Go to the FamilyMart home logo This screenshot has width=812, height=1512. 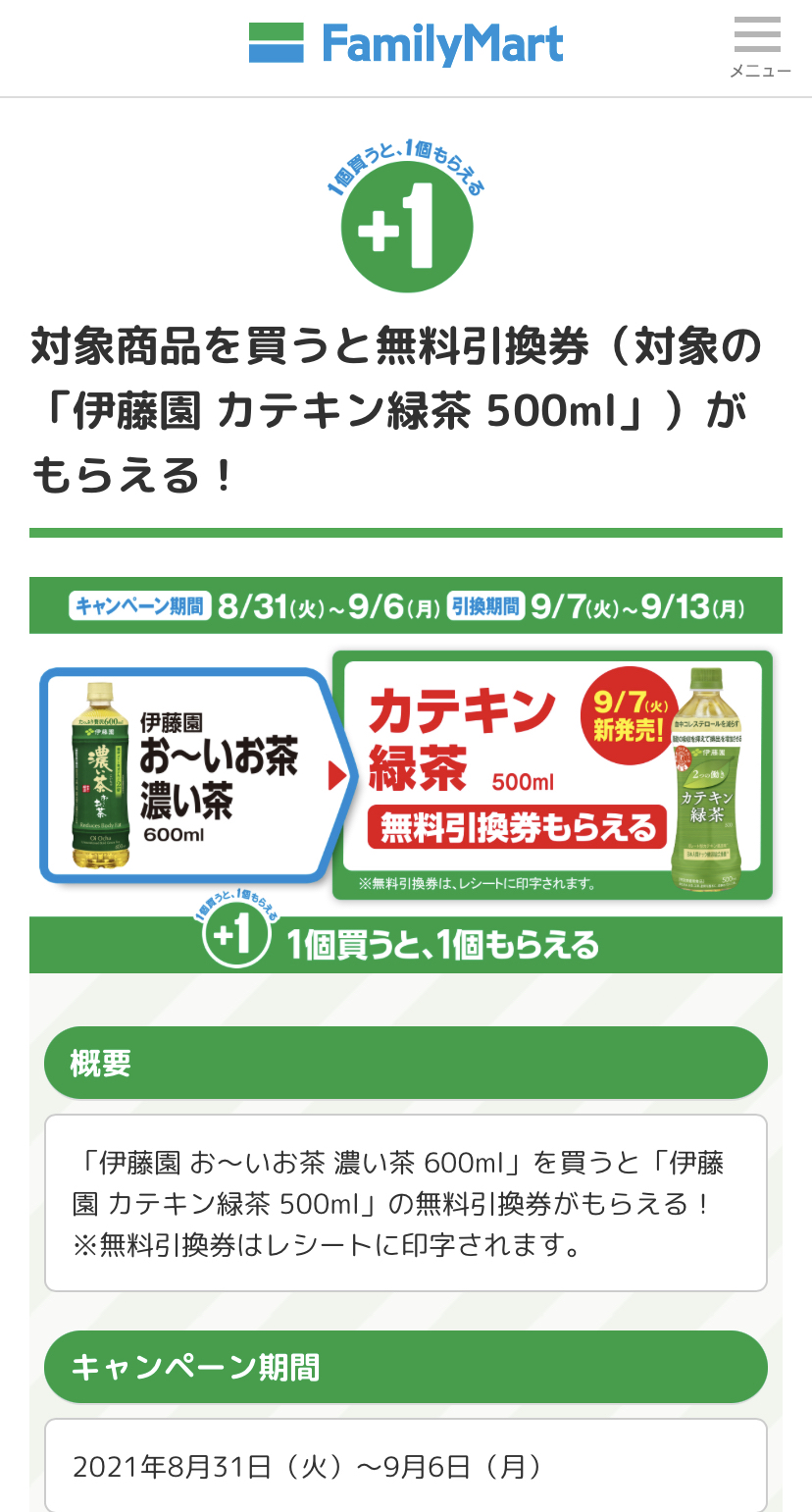tap(406, 45)
